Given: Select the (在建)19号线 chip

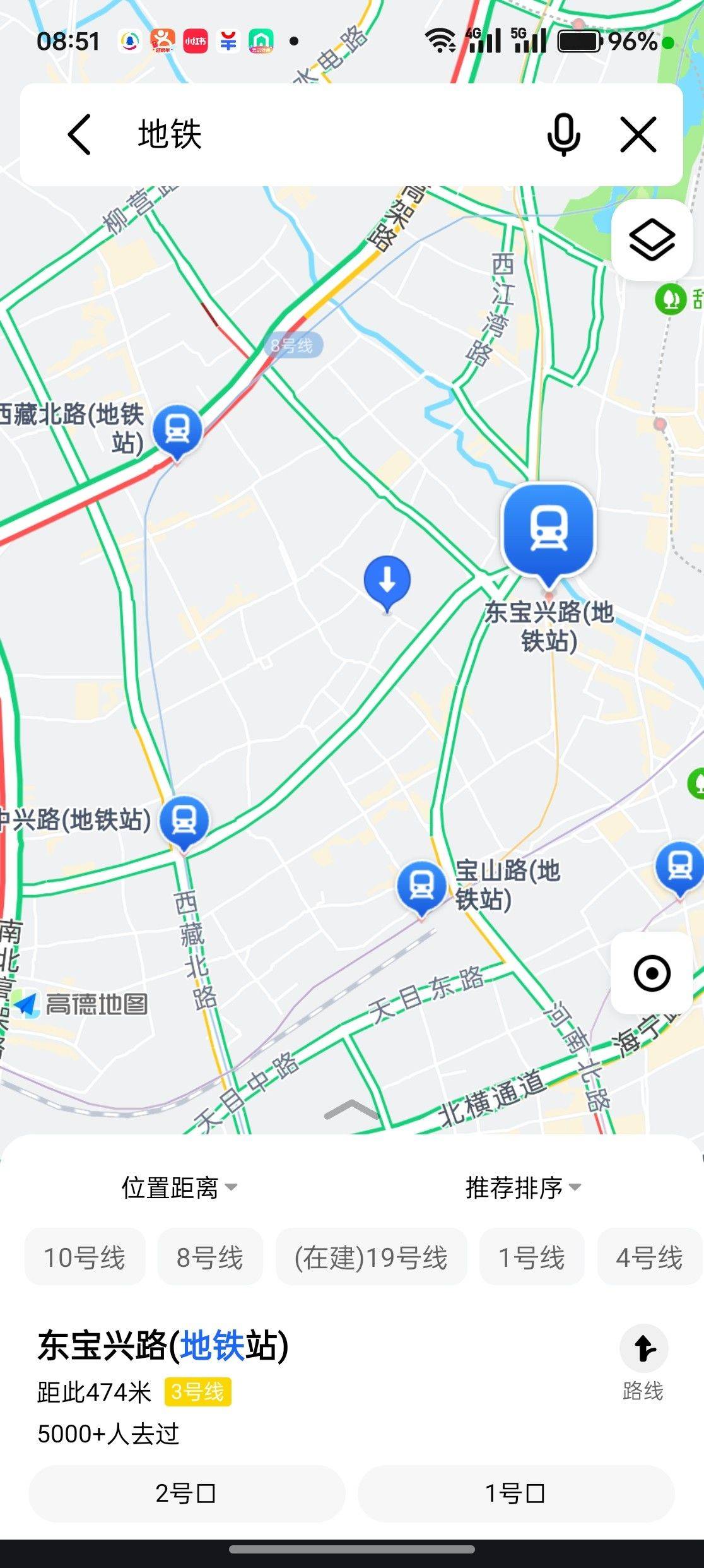Looking at the screenshot, I should coord(372,1257).
